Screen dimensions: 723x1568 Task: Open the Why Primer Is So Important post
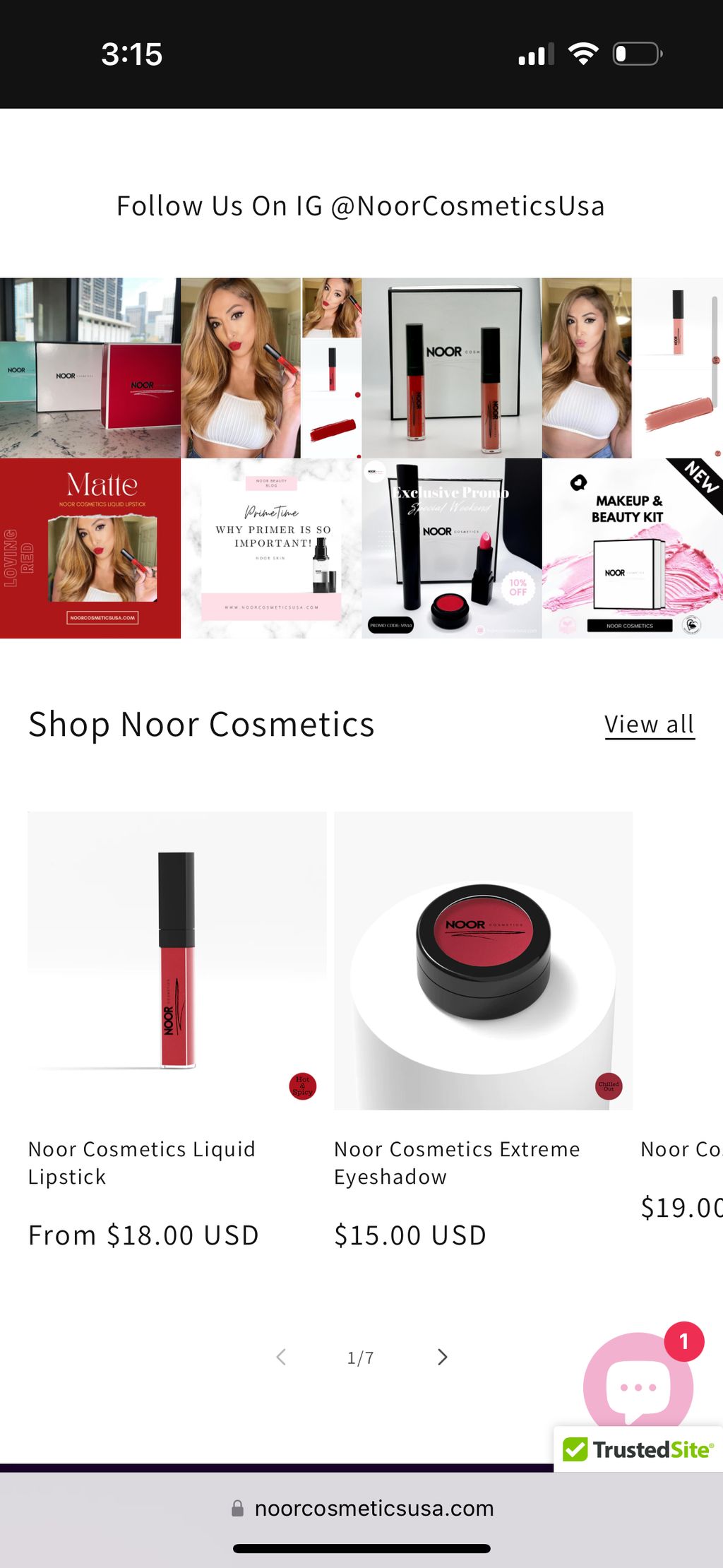pos(271,549)
